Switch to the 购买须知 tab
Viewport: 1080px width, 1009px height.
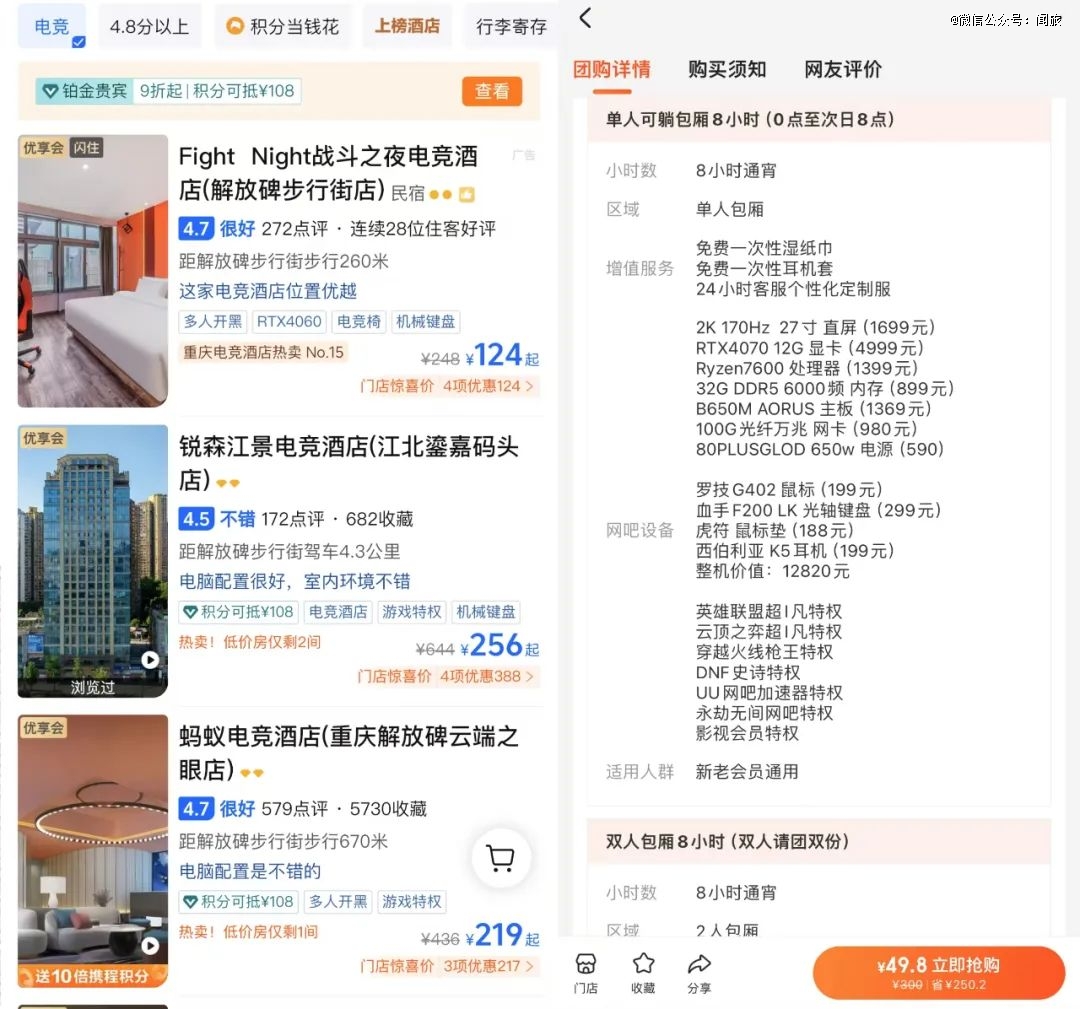coord(727,69)
